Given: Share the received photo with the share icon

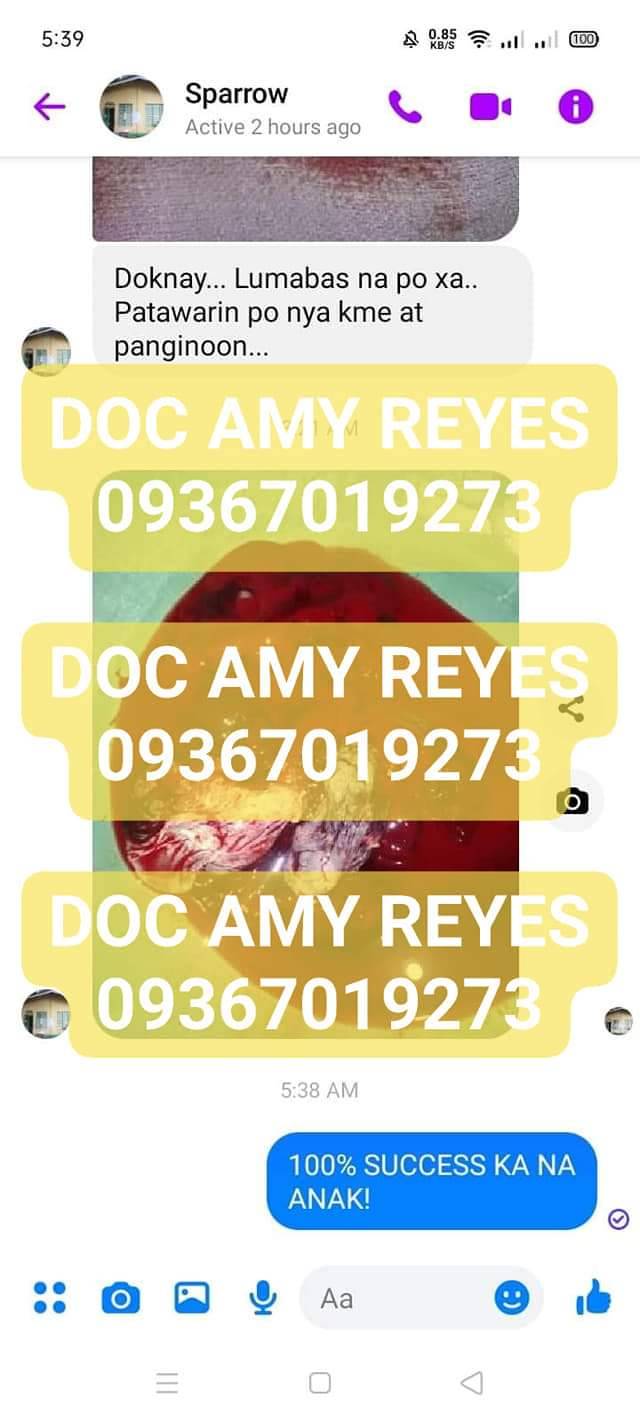Looking at the screenshot, I should [571, 710].
